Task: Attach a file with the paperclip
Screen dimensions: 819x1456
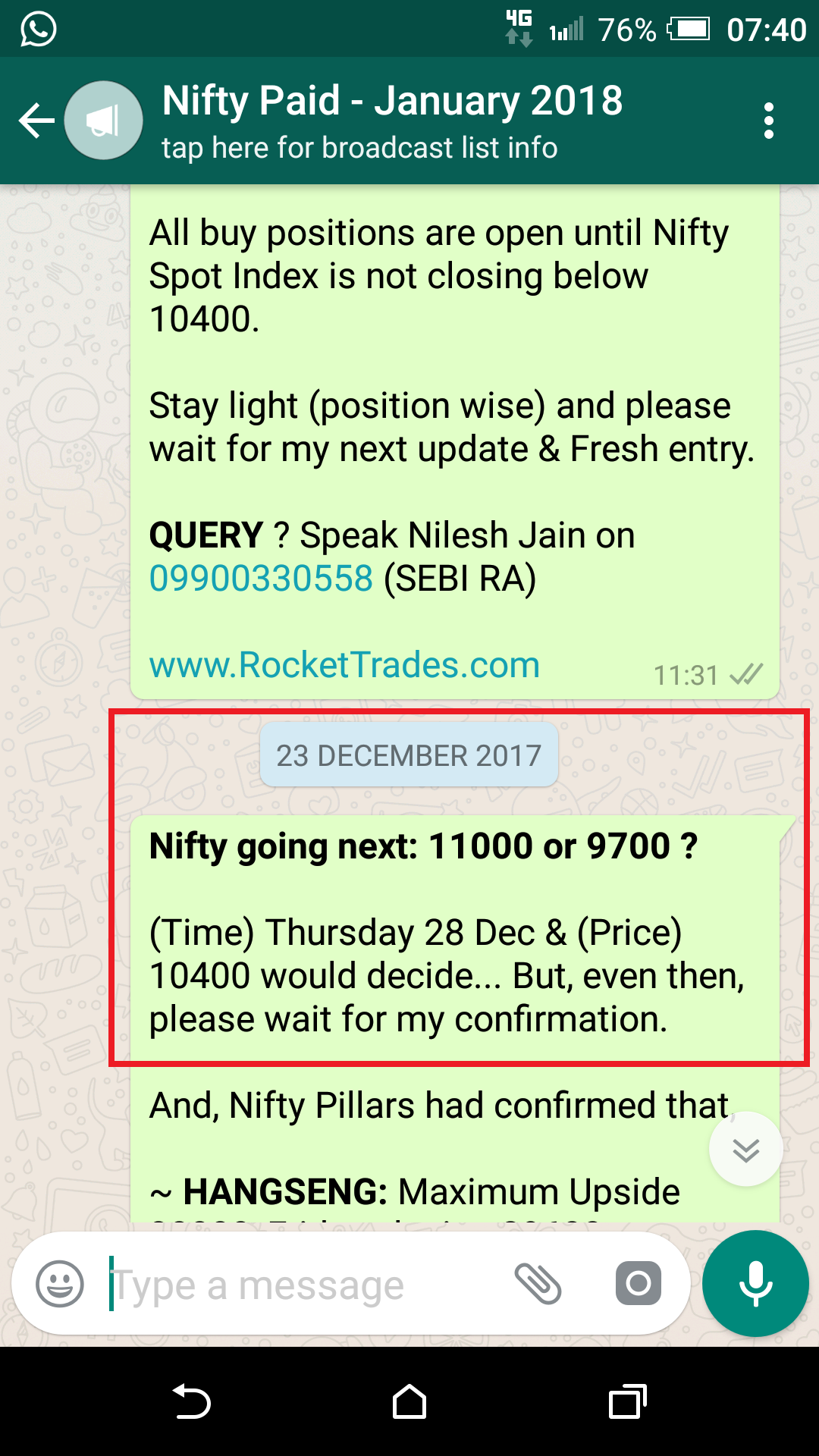Action: click(x=538, y=1284)
